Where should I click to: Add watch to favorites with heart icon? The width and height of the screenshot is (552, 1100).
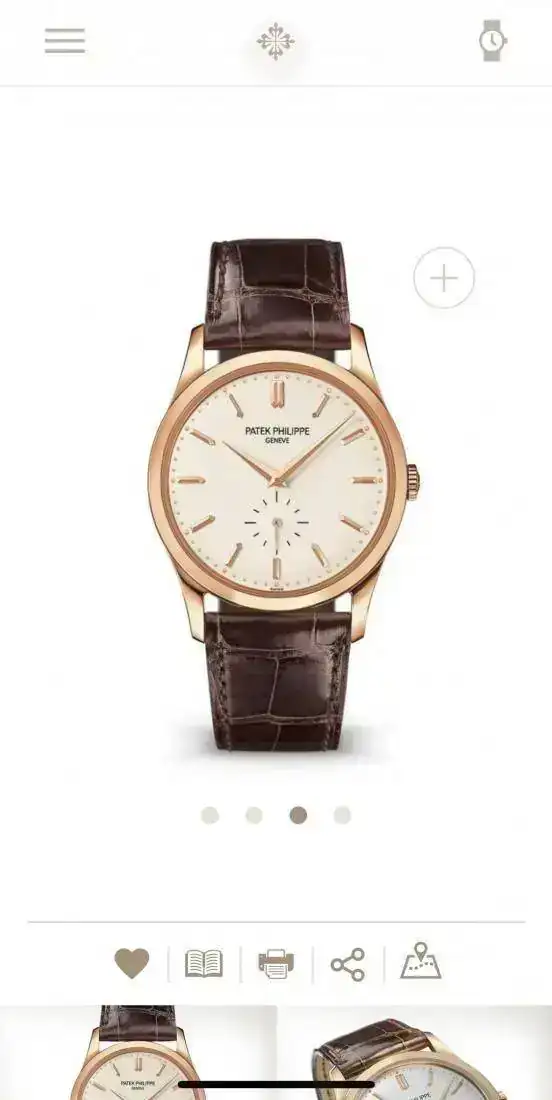tap(132, 964)
